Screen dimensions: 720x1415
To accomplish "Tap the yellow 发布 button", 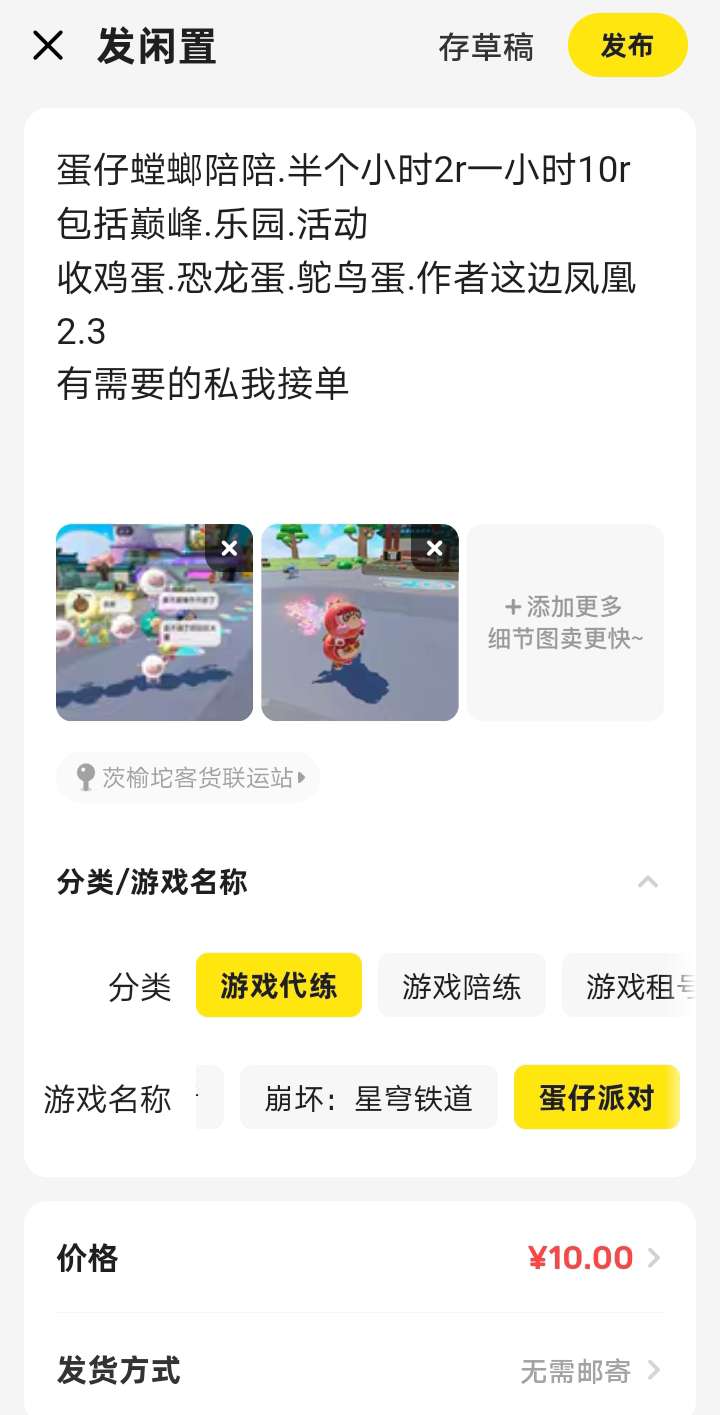I will [627, 46].
